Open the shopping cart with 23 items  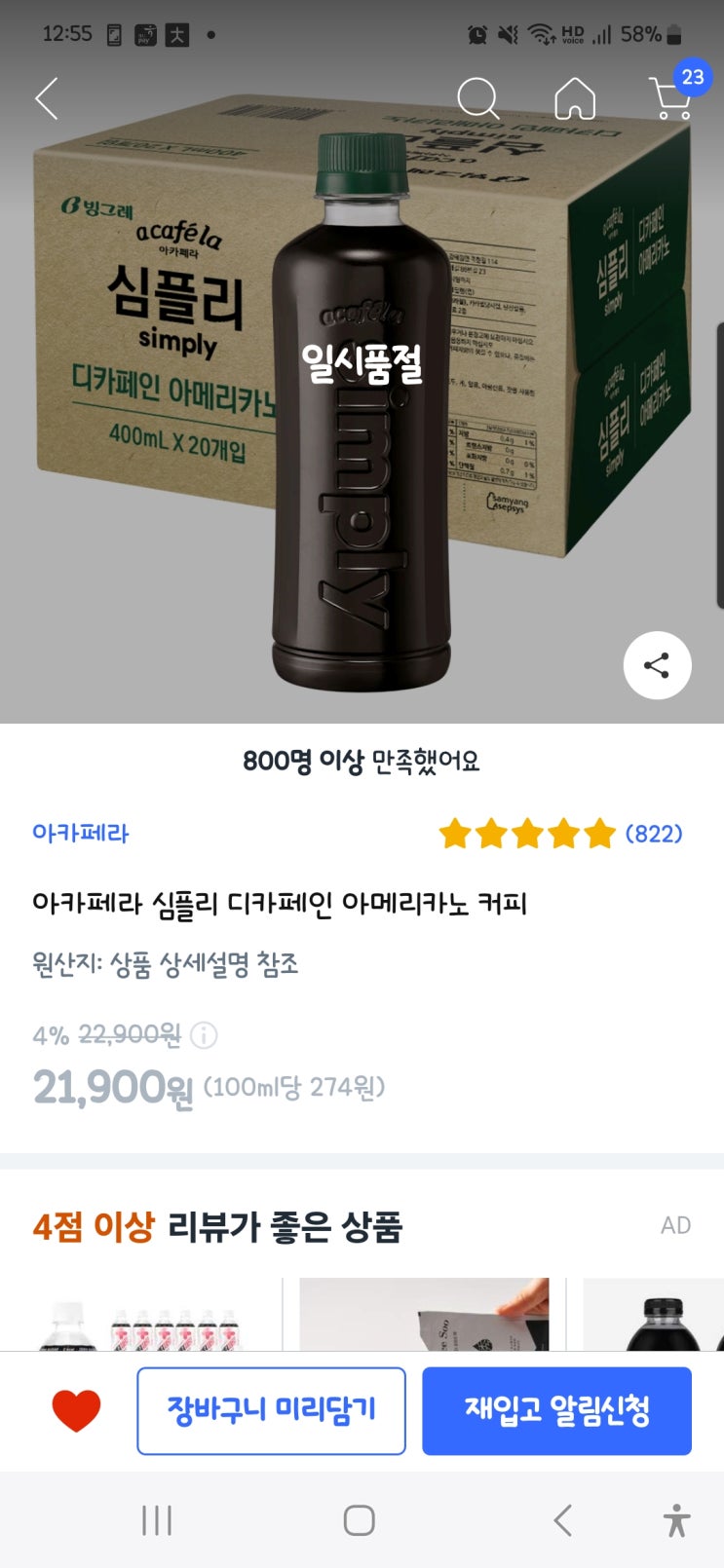[x=672, y=97]
